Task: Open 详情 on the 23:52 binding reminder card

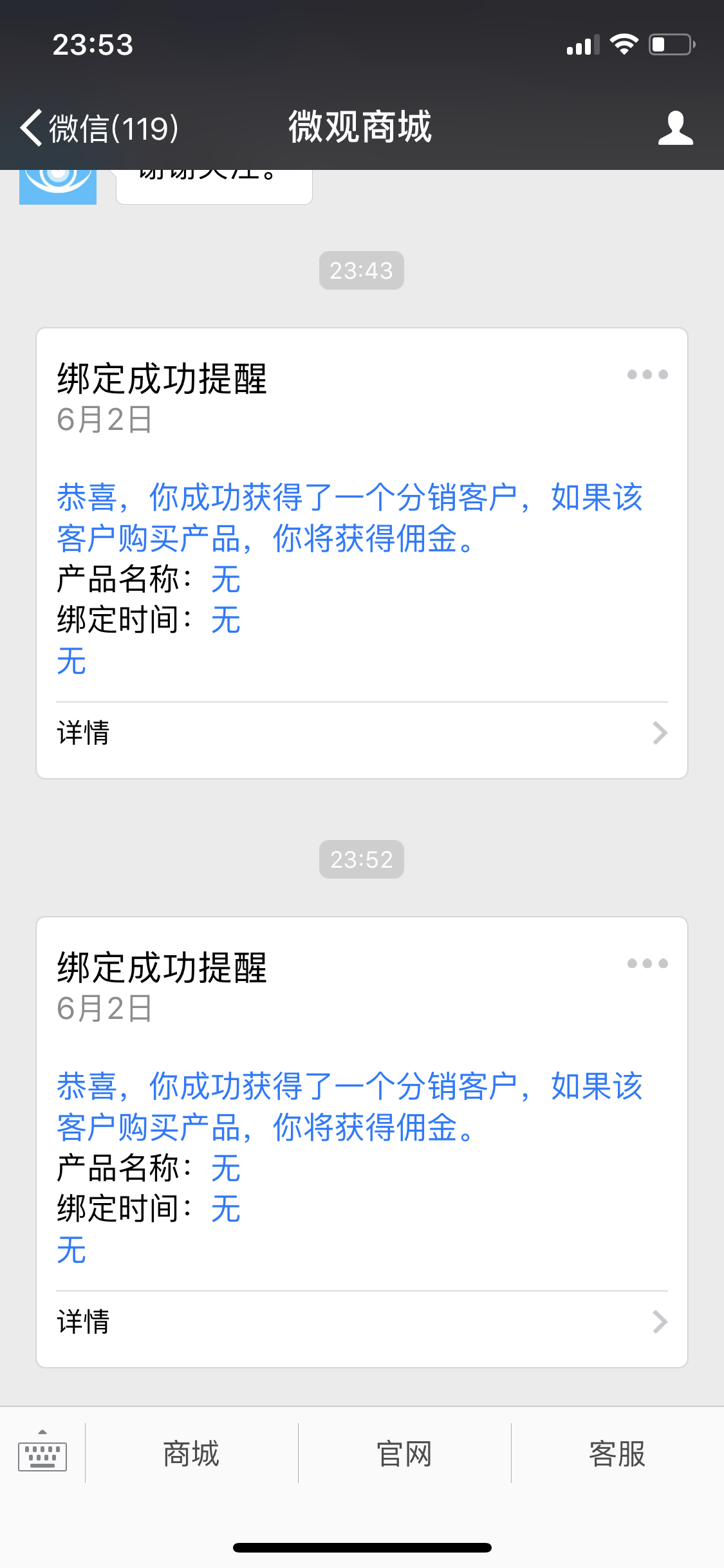Action: pos(362,1322)
